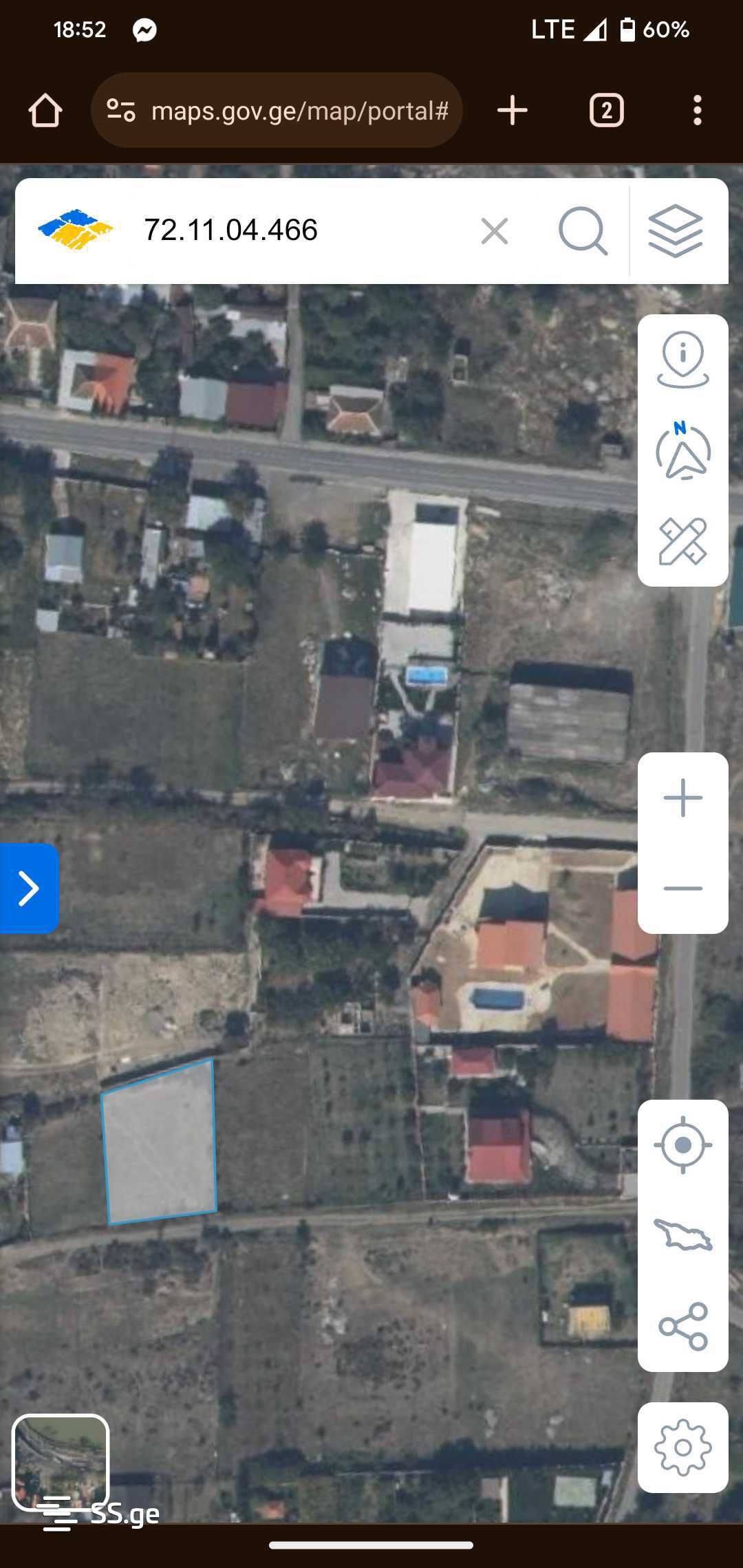
Task: Open the browser overflow menu
Action: coord(697,111)
